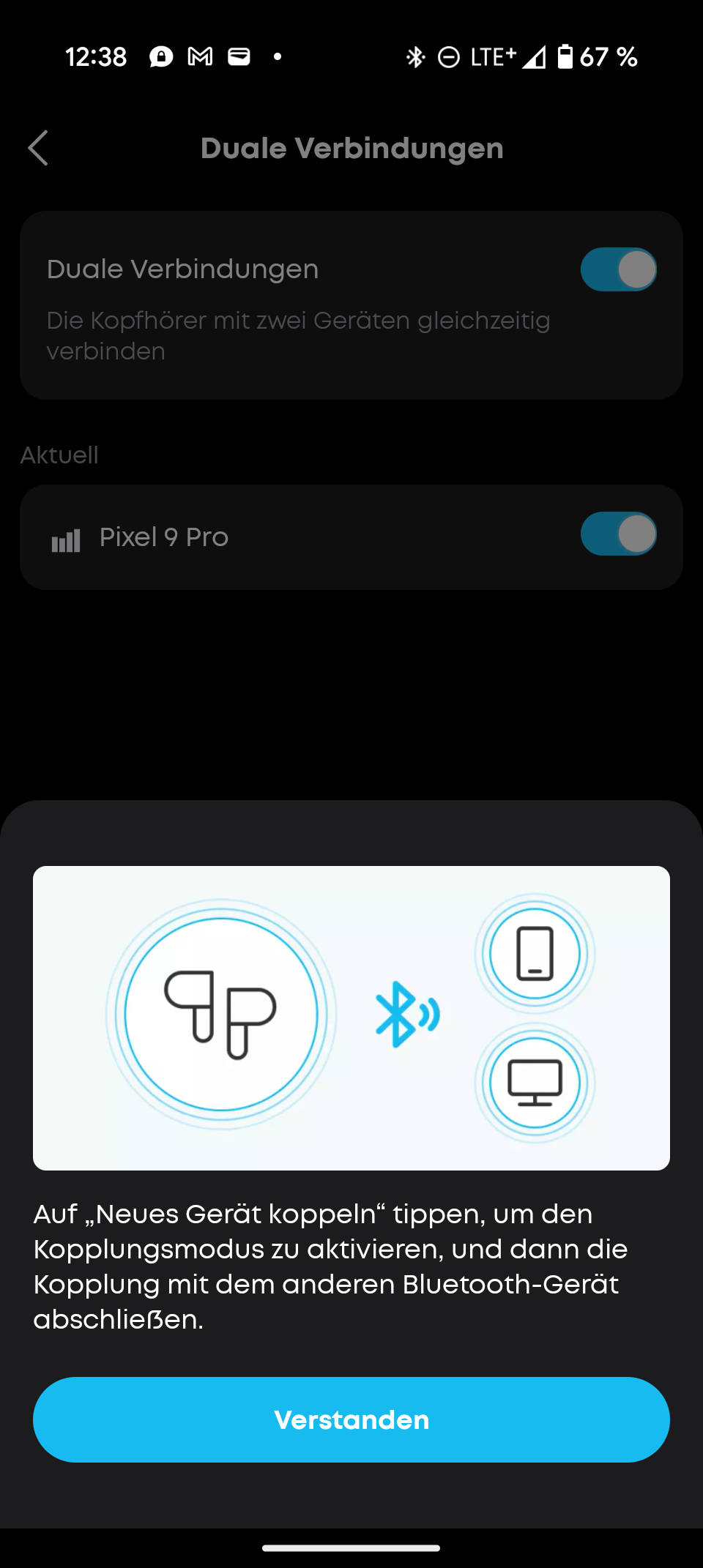This screenshot has height=1568, width=703.
Task: Toggle the Pixel 9 Pro connection switch
Action: click(618, 534)
